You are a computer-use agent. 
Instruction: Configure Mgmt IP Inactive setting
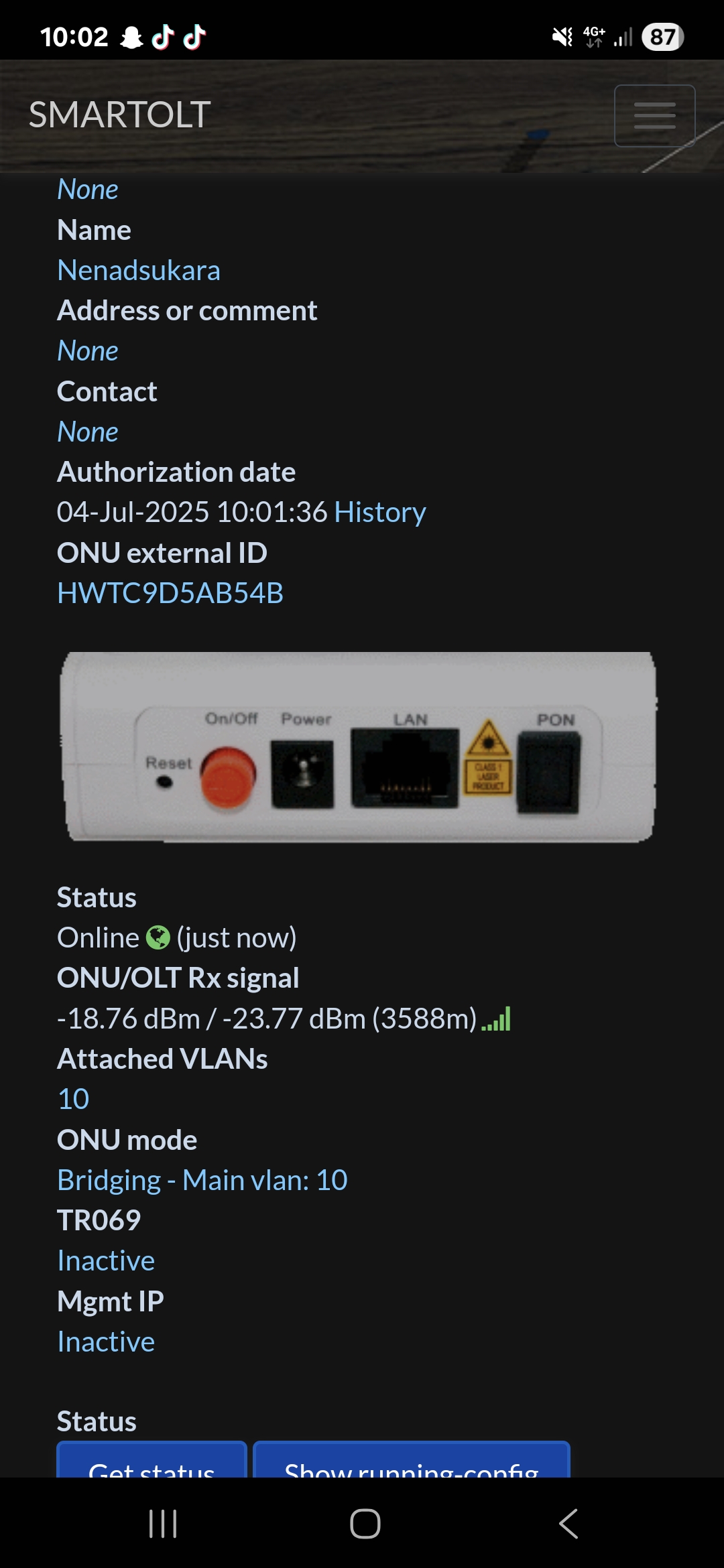106,1342
